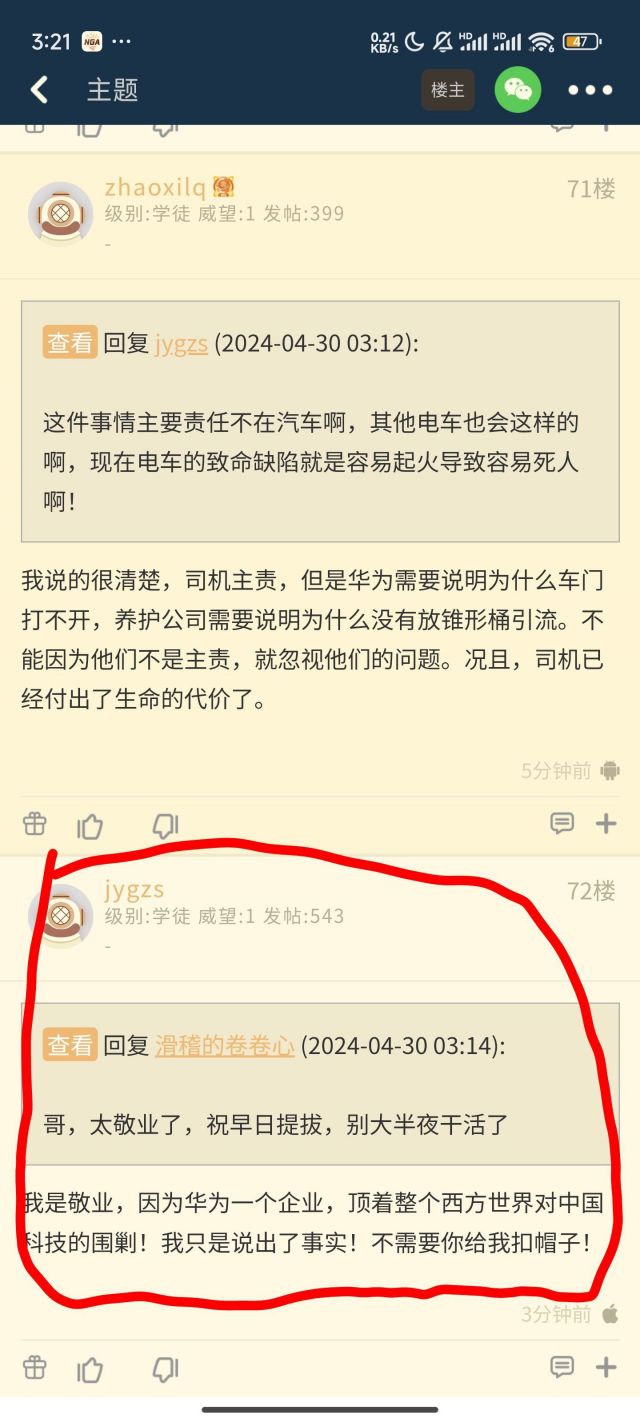
Task: Open zhaoxilq's user profile
Action: click(x=155, y=187)
